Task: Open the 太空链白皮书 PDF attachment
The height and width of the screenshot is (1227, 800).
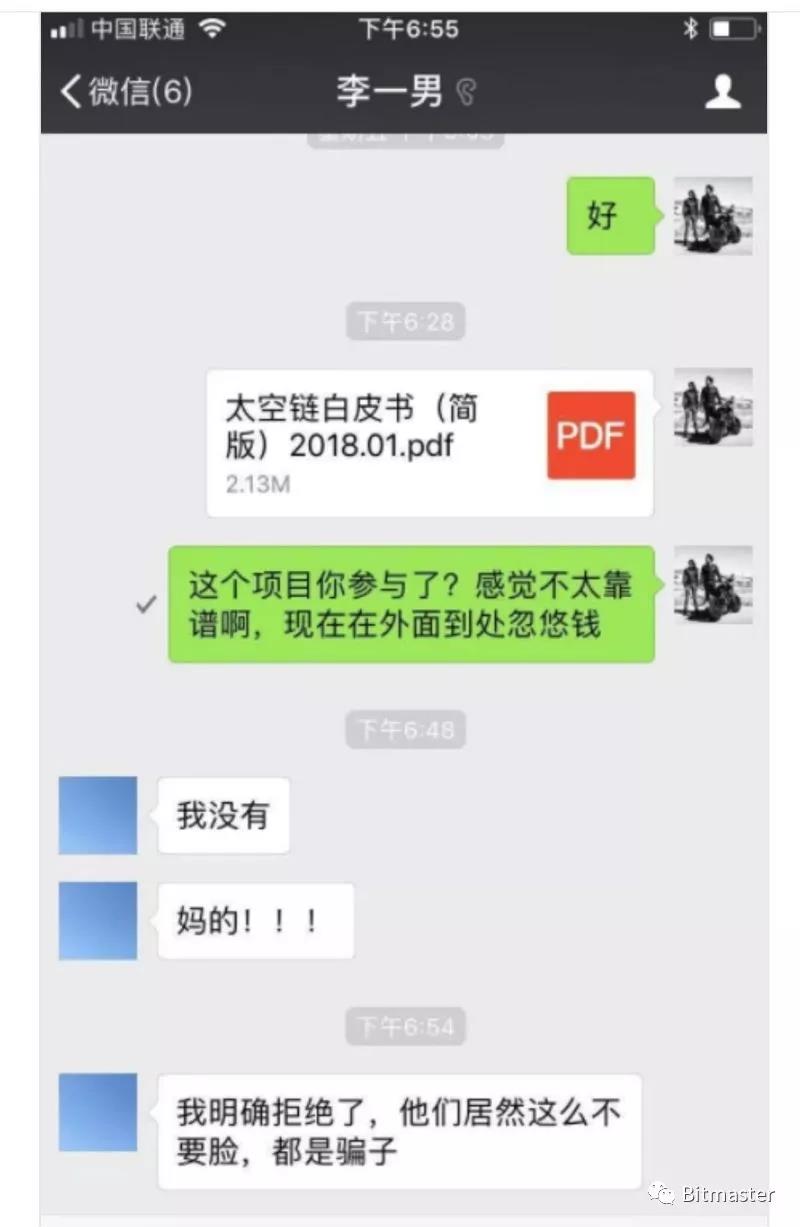Action: [430, 442]
